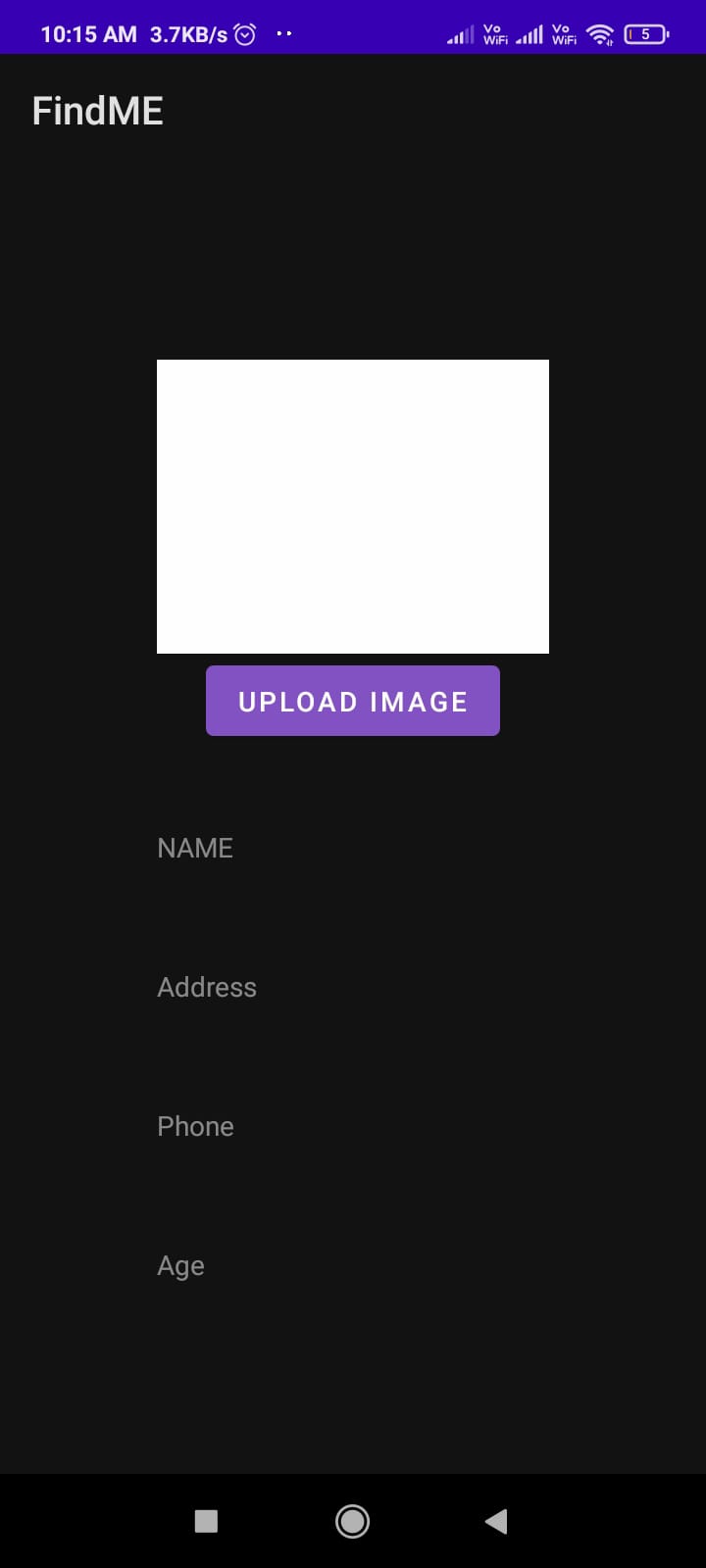This screenshot has height=1568, width=706.
Task: Tap the battery indicator icon
Action: click(645, 33)
